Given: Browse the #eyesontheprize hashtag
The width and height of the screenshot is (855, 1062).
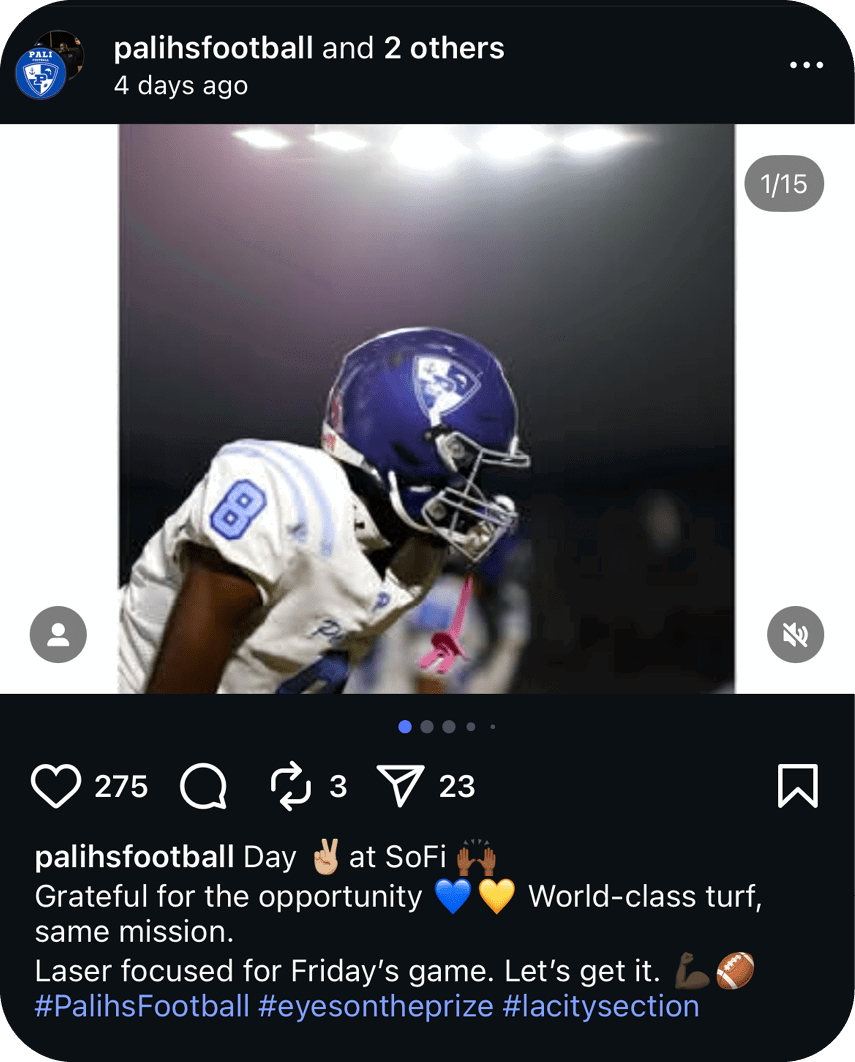Looking at the screenshot, I should 376,1006.
